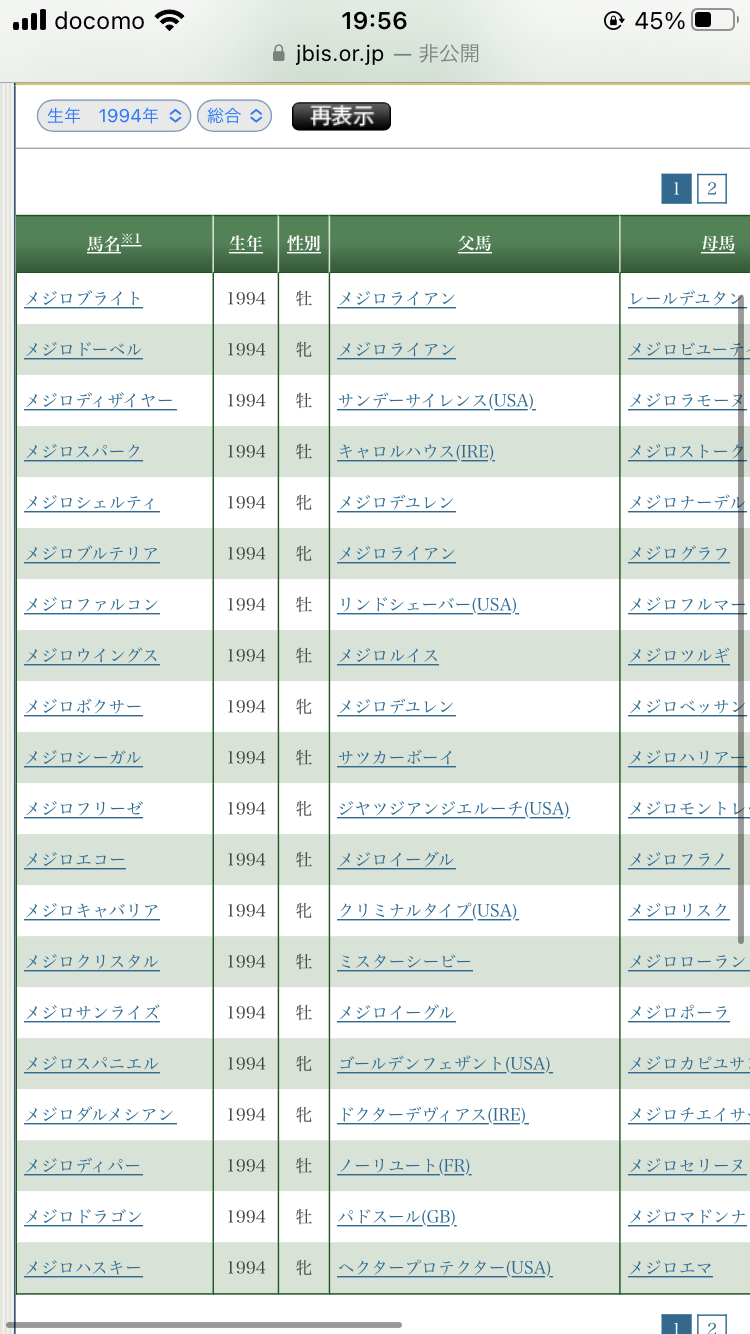Sort table by 生年 column header
Viewport: 750px width, 1334px height.
point(246,244)
